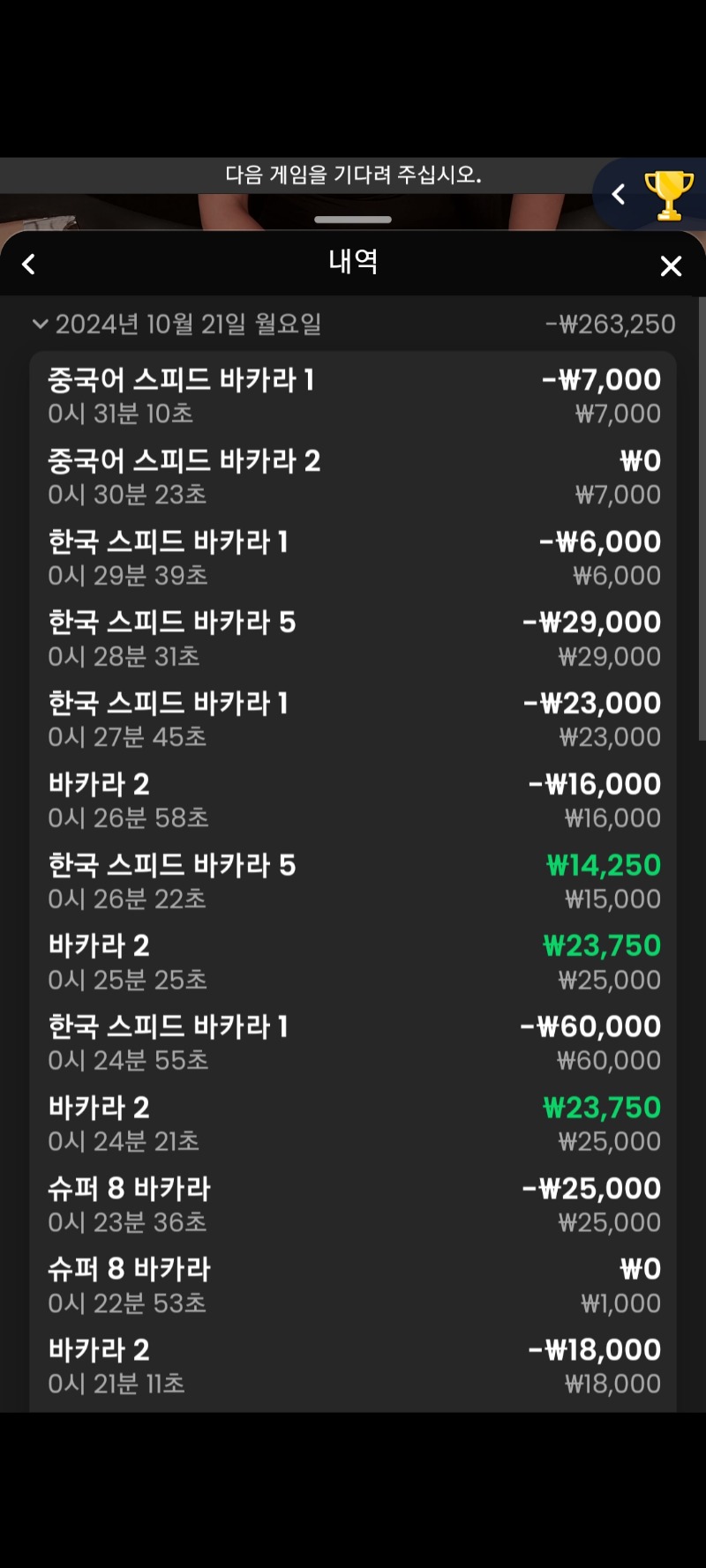The image size is (706, 1568).
Task: Close the 내역 history panel
Action: click(x=671, y=265)
